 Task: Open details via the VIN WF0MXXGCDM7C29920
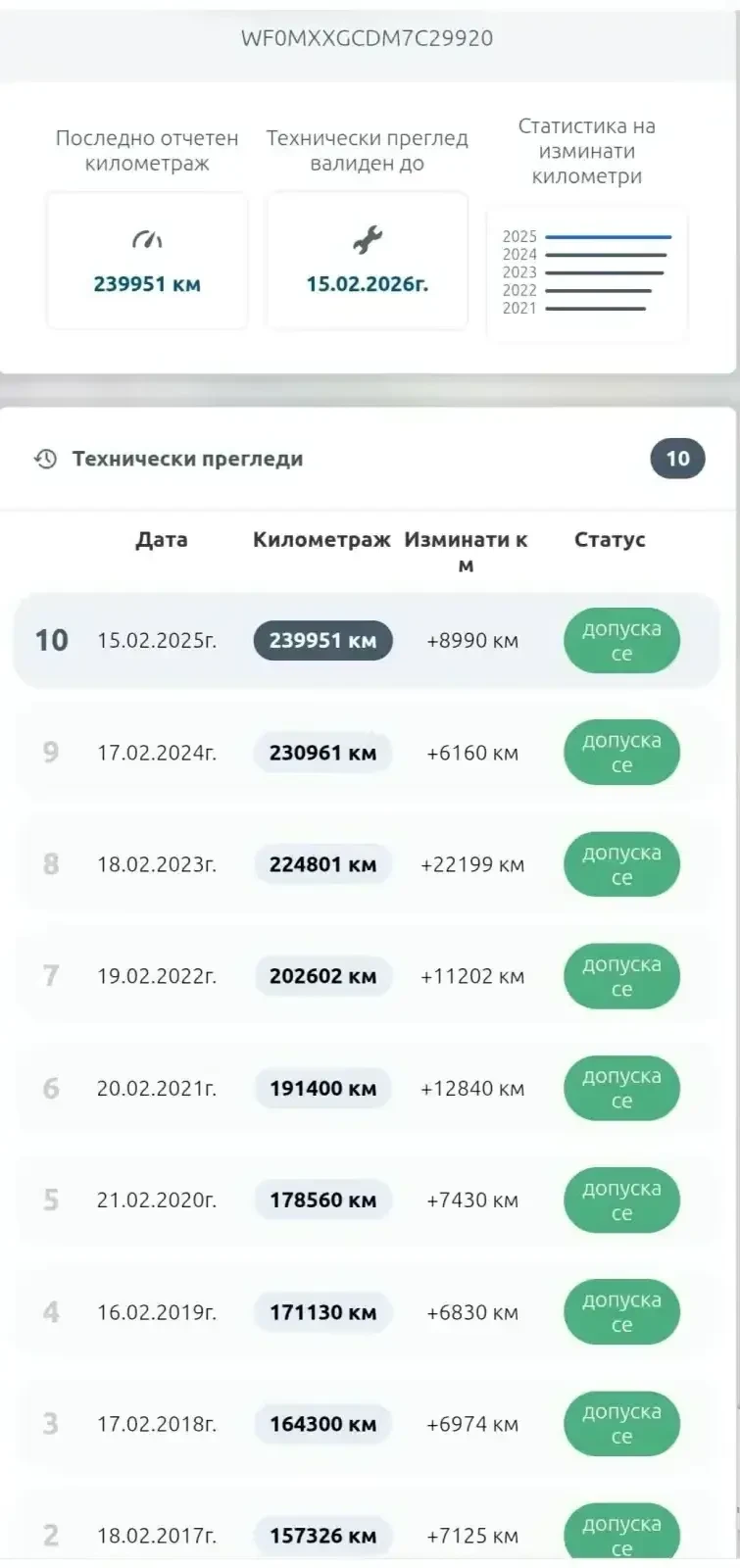370,40
